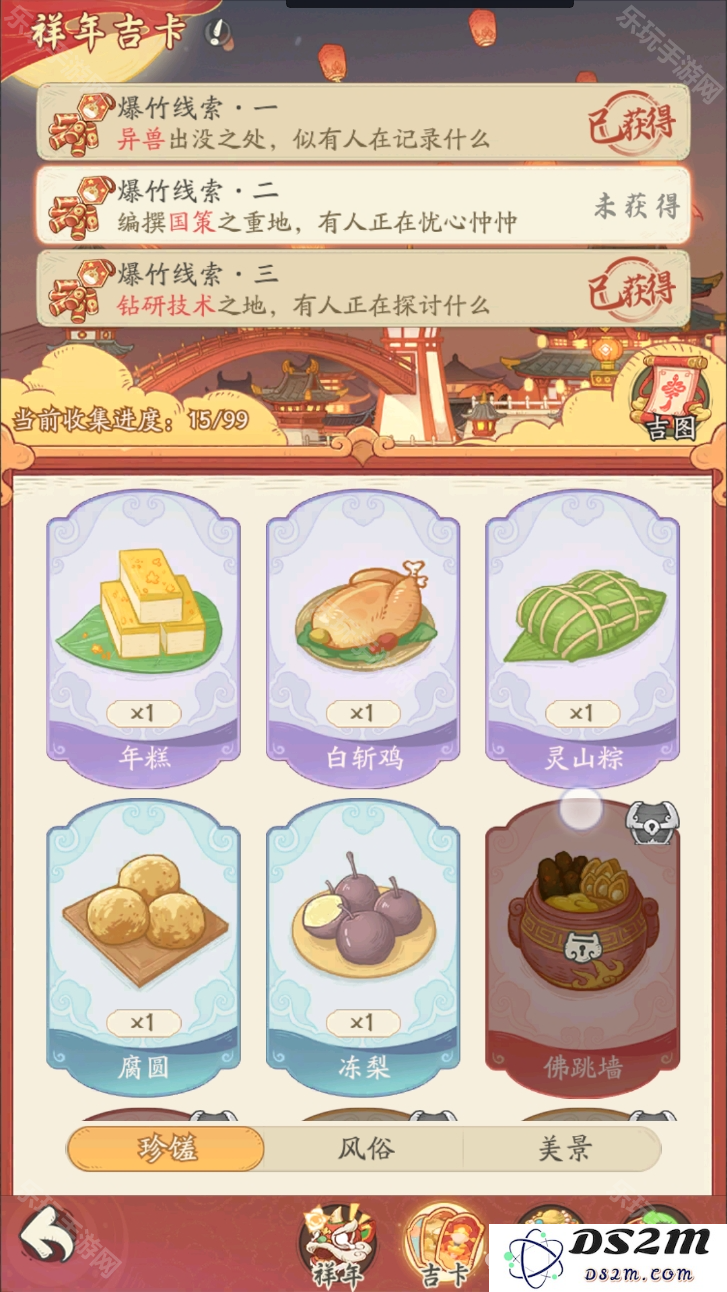View the 白斩鸡 card
727x1292 pixels.
coord(363,638)
